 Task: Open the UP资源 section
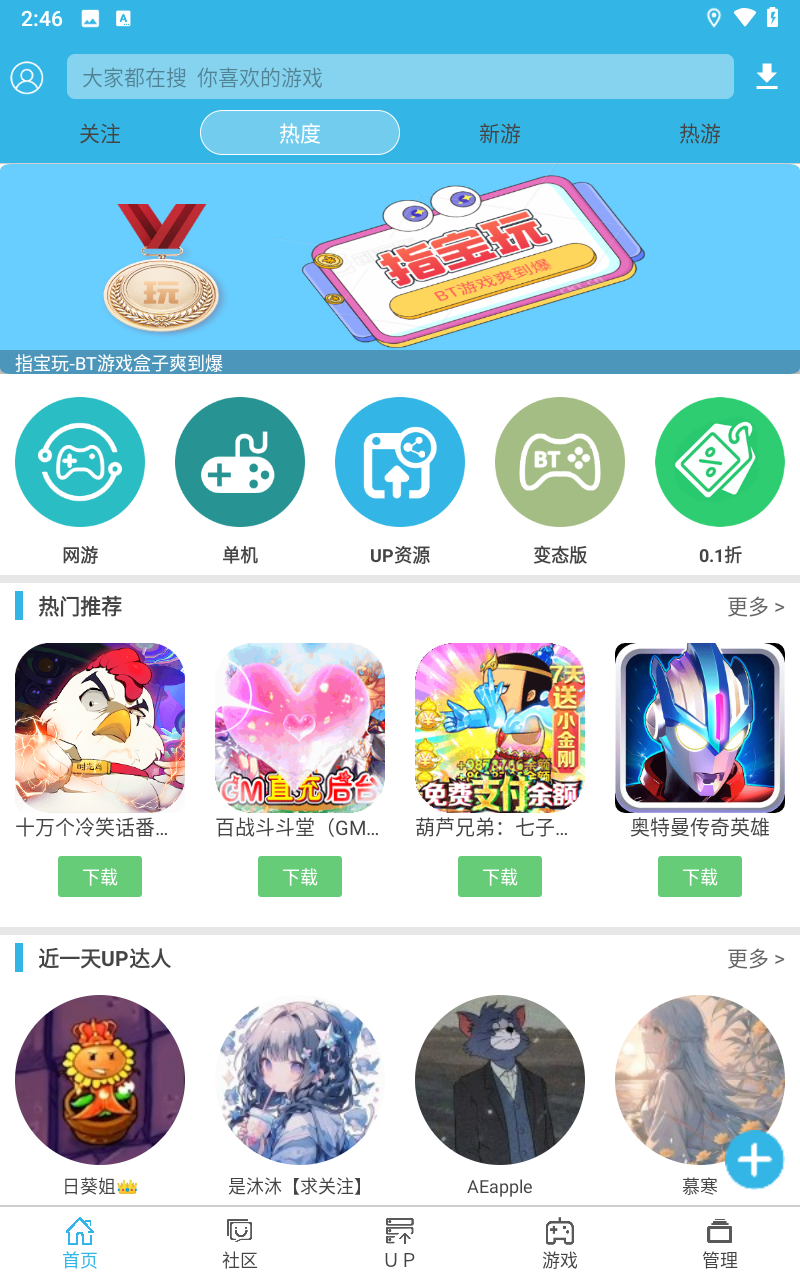[x=400, y=462]
